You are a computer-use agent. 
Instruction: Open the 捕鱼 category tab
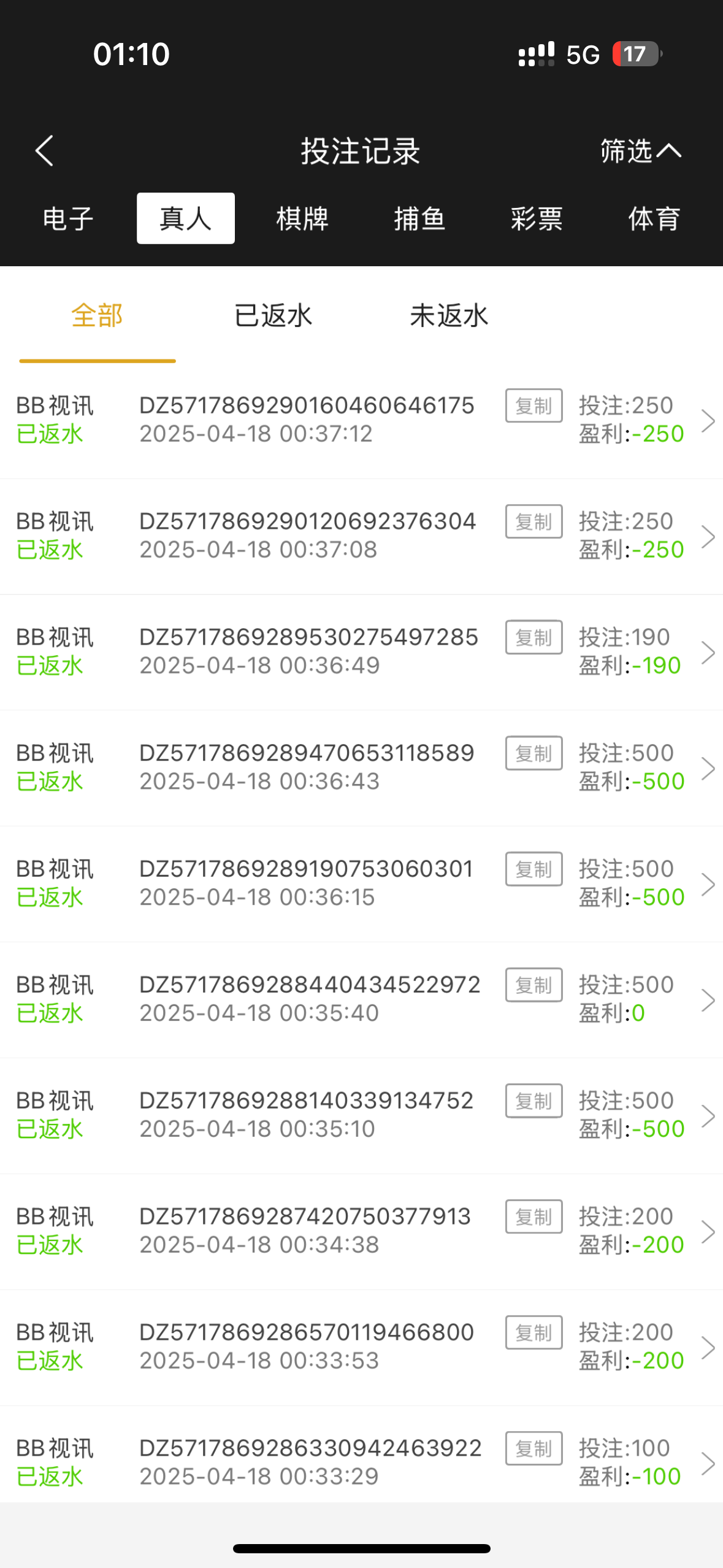point(419,219)
